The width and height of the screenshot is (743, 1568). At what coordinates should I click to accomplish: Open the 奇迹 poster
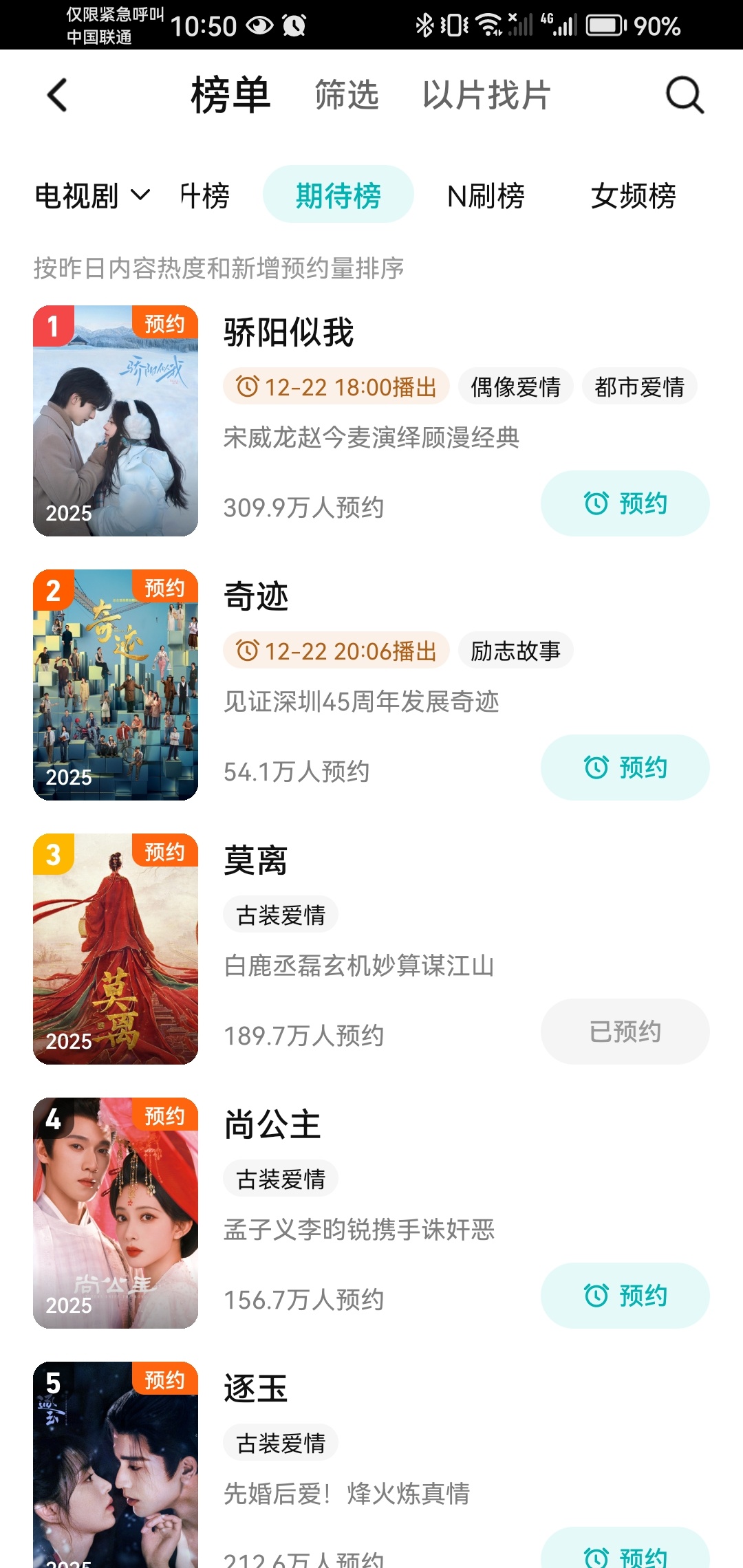[x=116, y=685]
